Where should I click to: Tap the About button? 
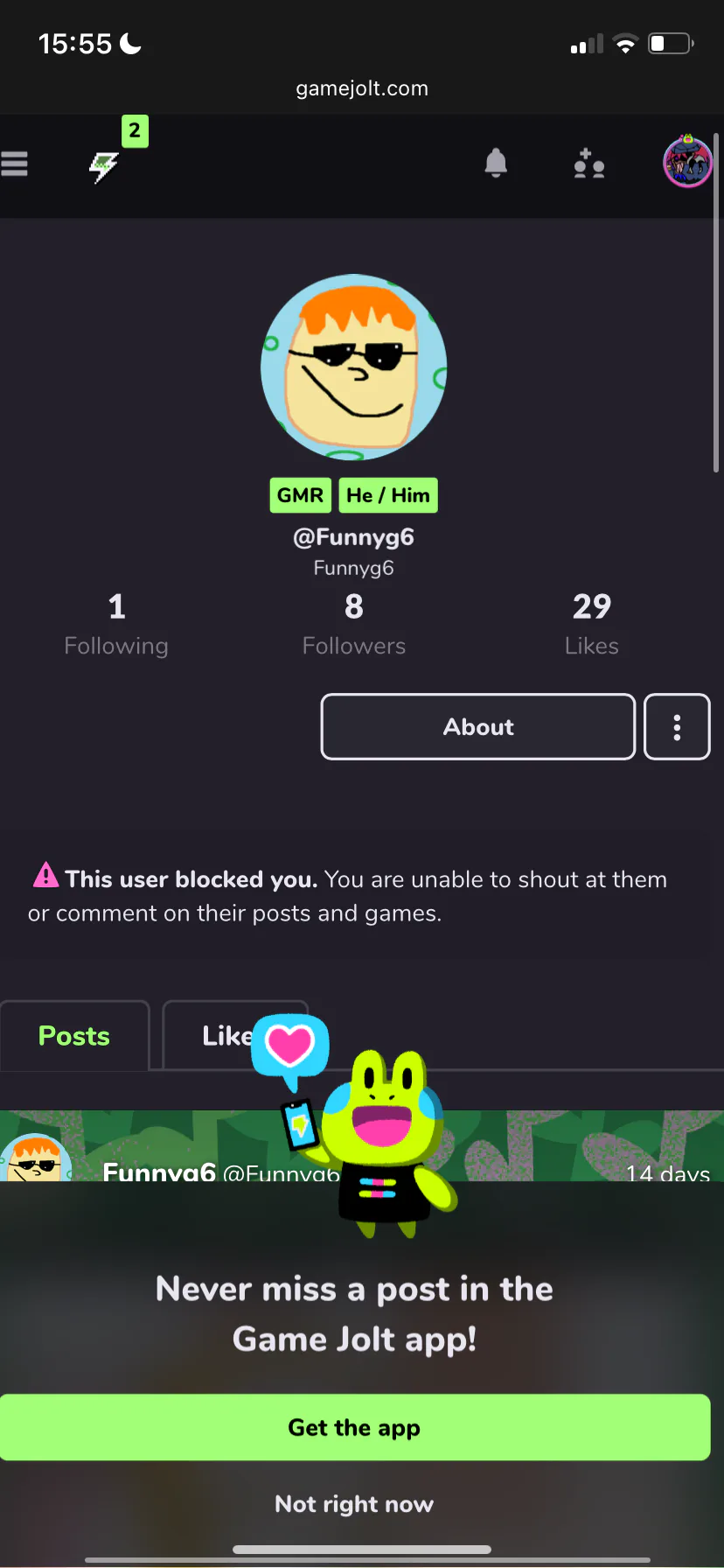click(x=478, y=727)
